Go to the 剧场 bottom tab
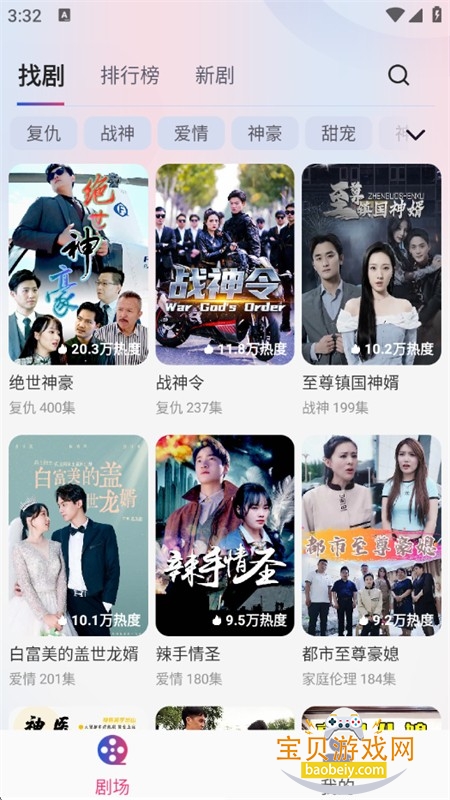Screen dimensions: 450x800 (112, 765)
